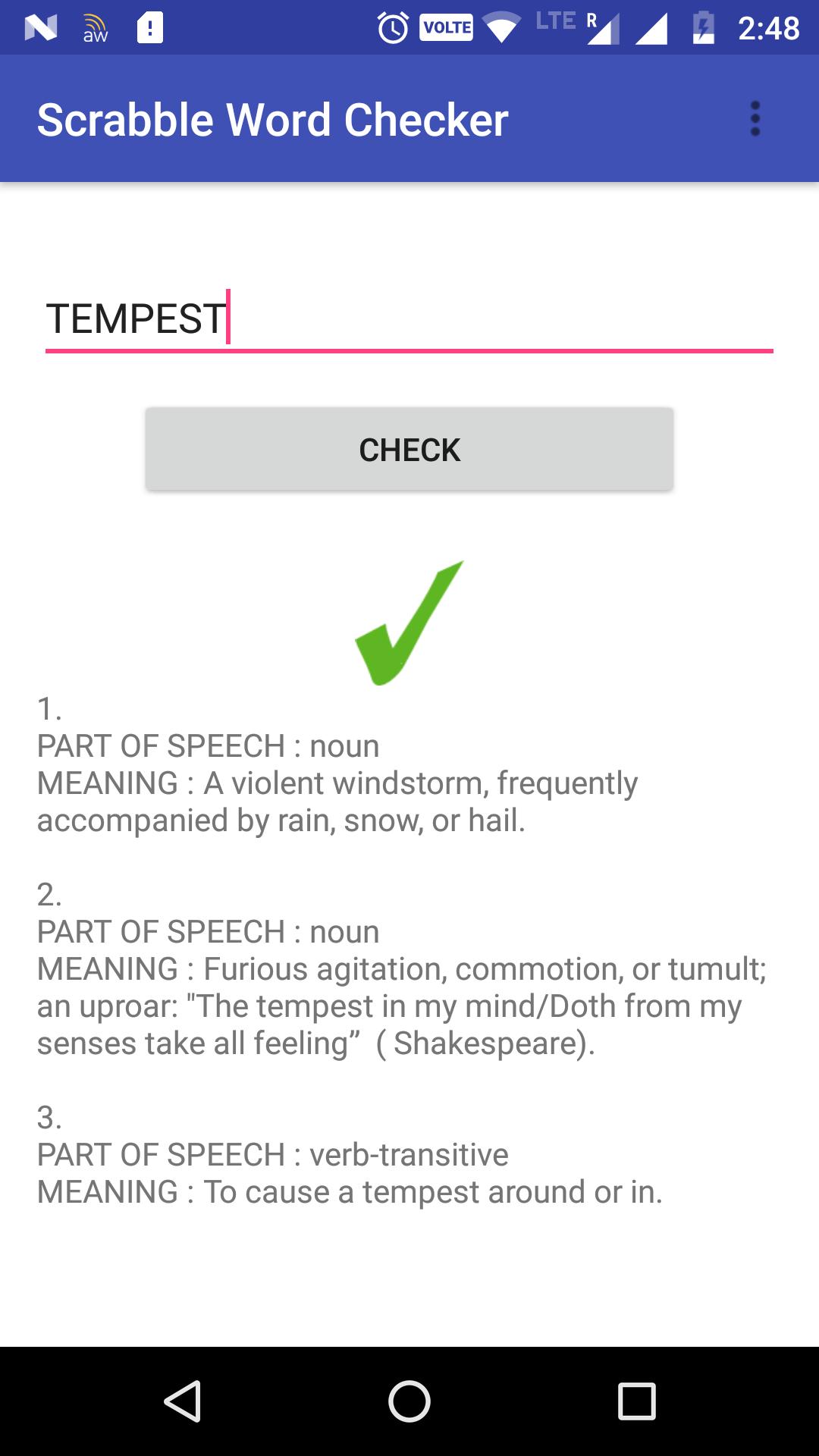Image resolution: width=819 pixels, height=1456 pixels.
Task: Open the overflow menu
Action: [x=755, y=119]
